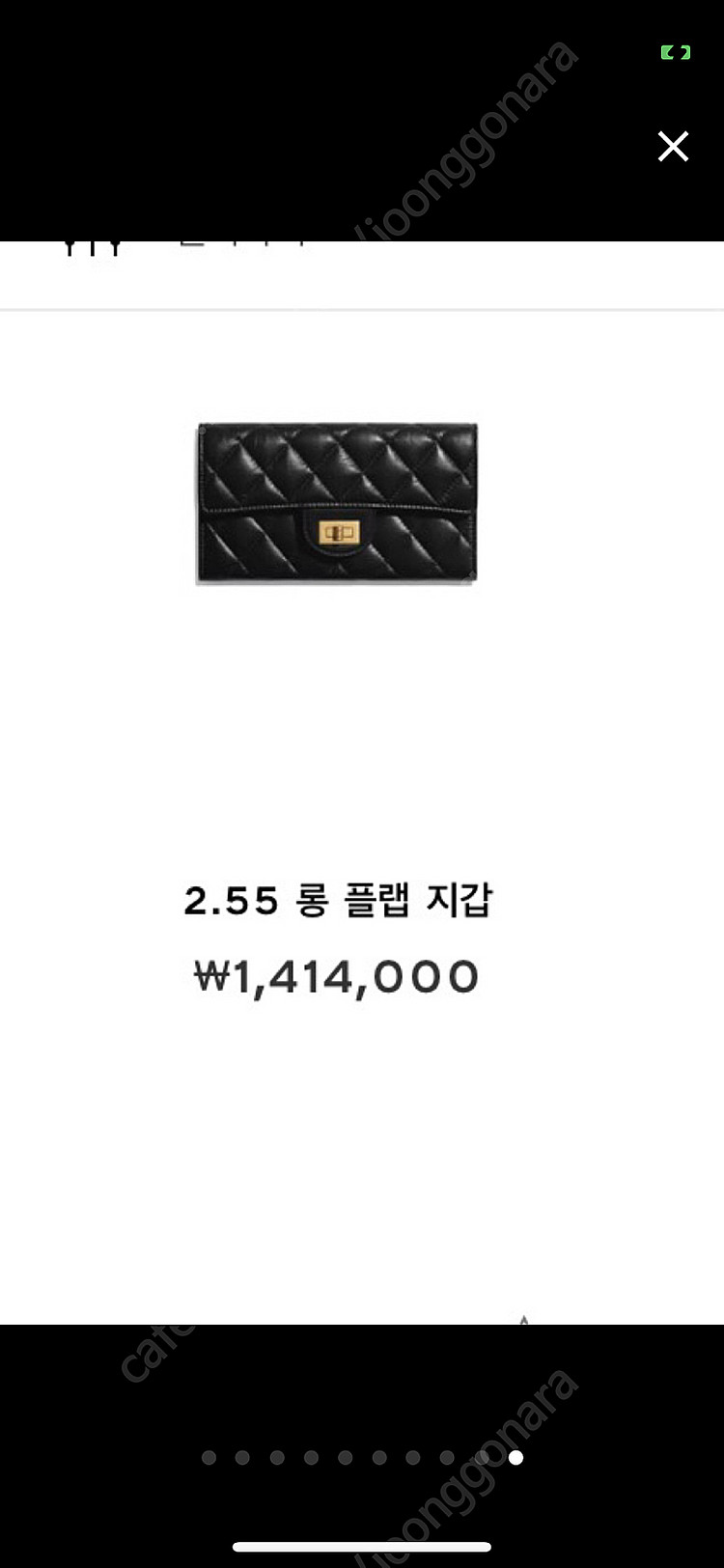Select the fifth pagination dot
The image size is (724, 1568).
(x=345, y=1457)
